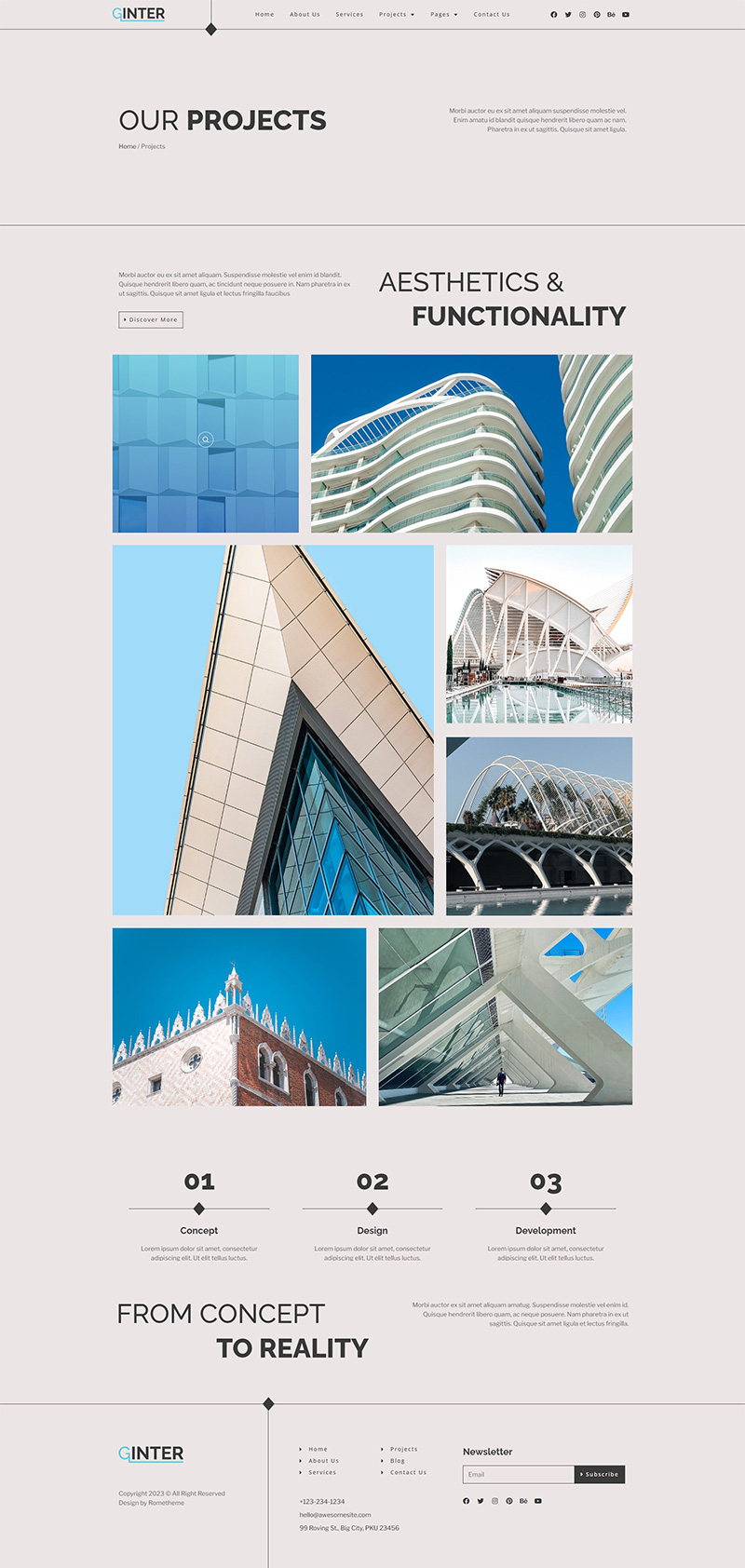The height and width of the screenshot is (1568, 745).
Task: Open the Facebook icon in the header
Action: point(554,15)
